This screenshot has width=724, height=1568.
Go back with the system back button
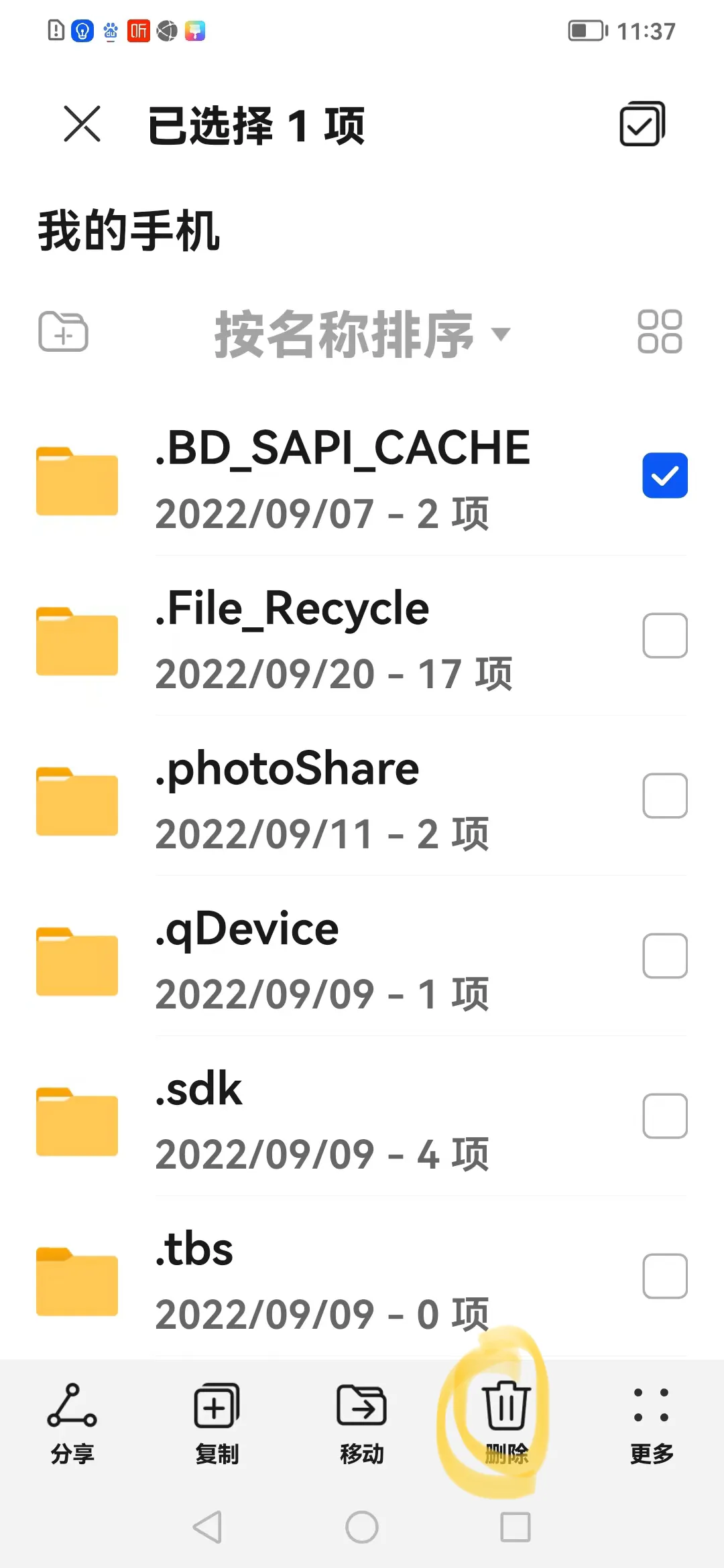(208, 1527)
